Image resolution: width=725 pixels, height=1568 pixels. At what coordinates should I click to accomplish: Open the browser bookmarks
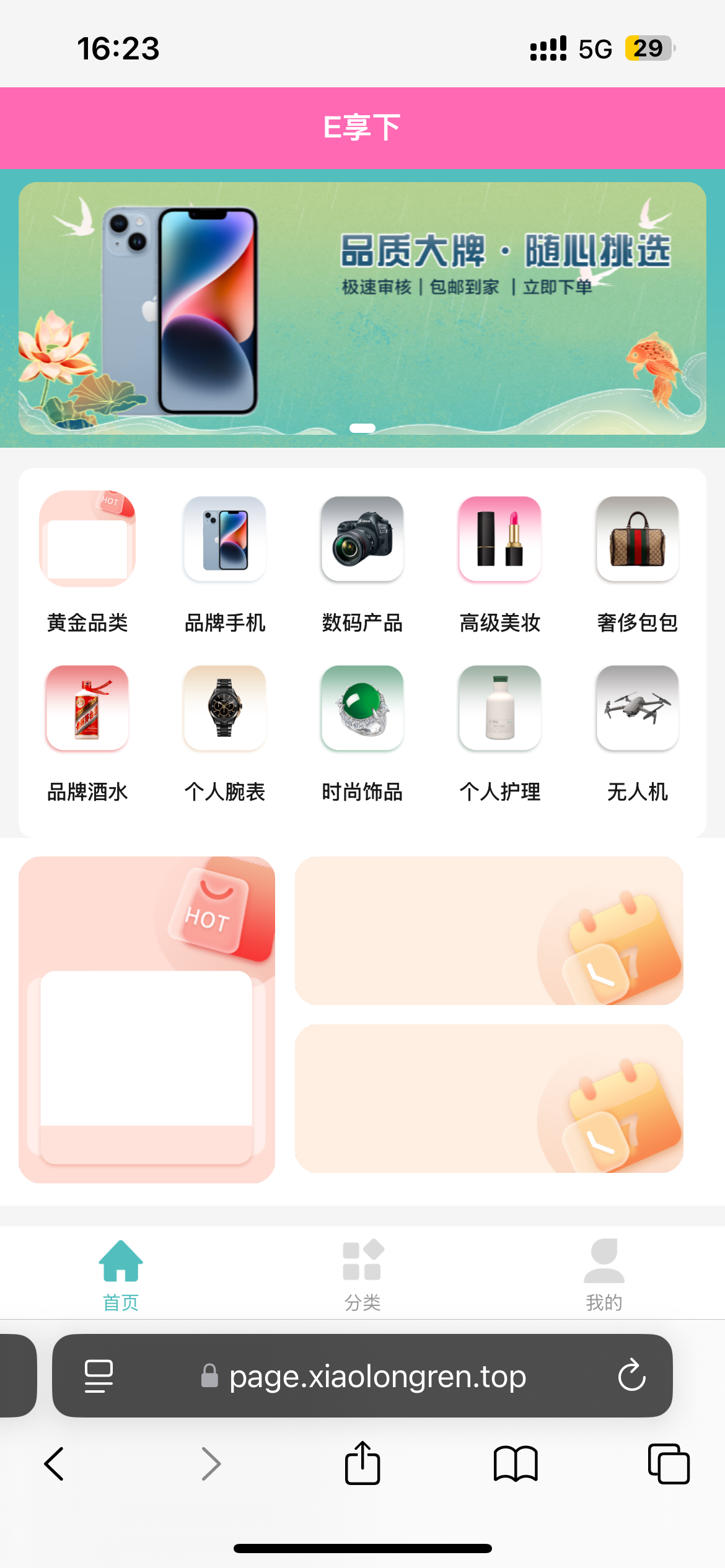pyautogui.click(x=516, y=1464)
